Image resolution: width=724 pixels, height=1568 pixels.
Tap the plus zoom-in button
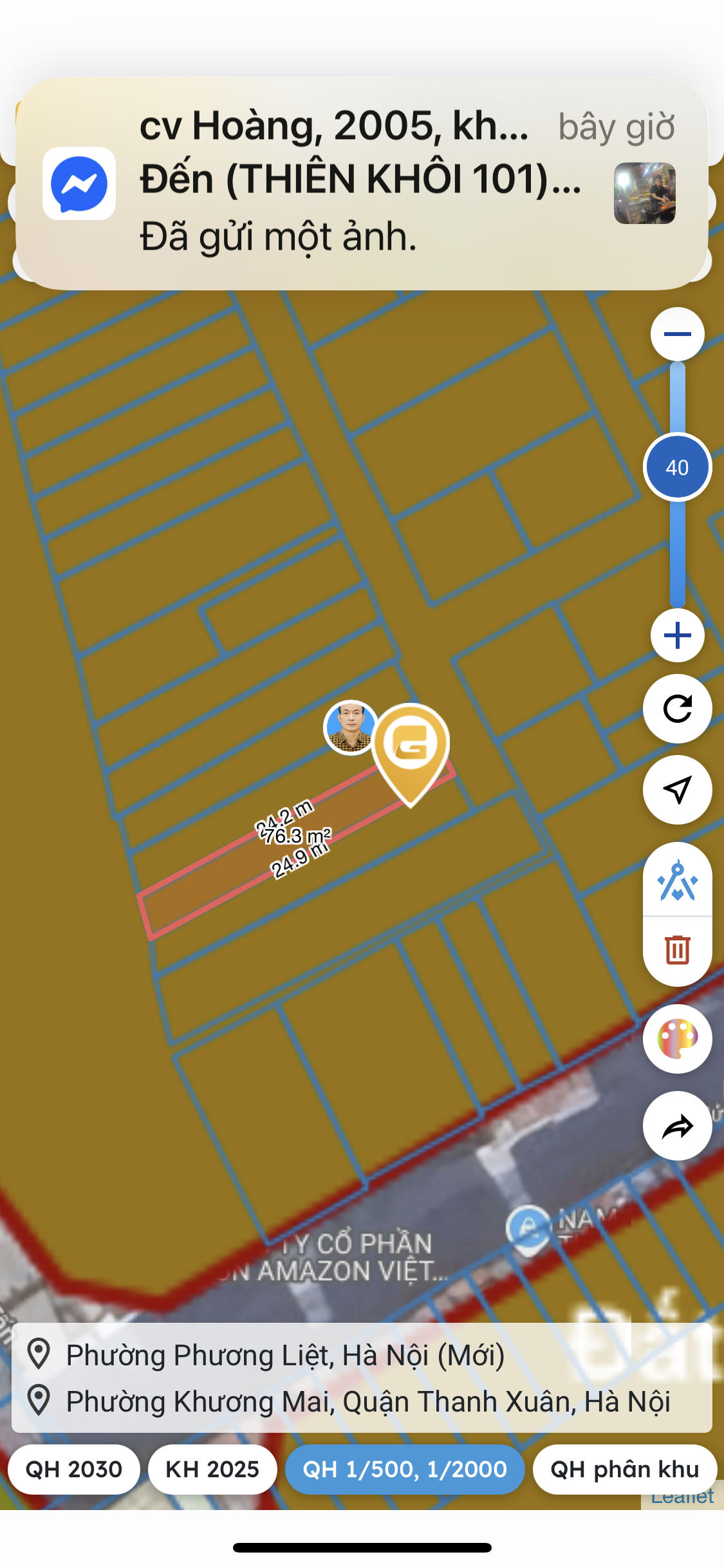tap(677, 636)
